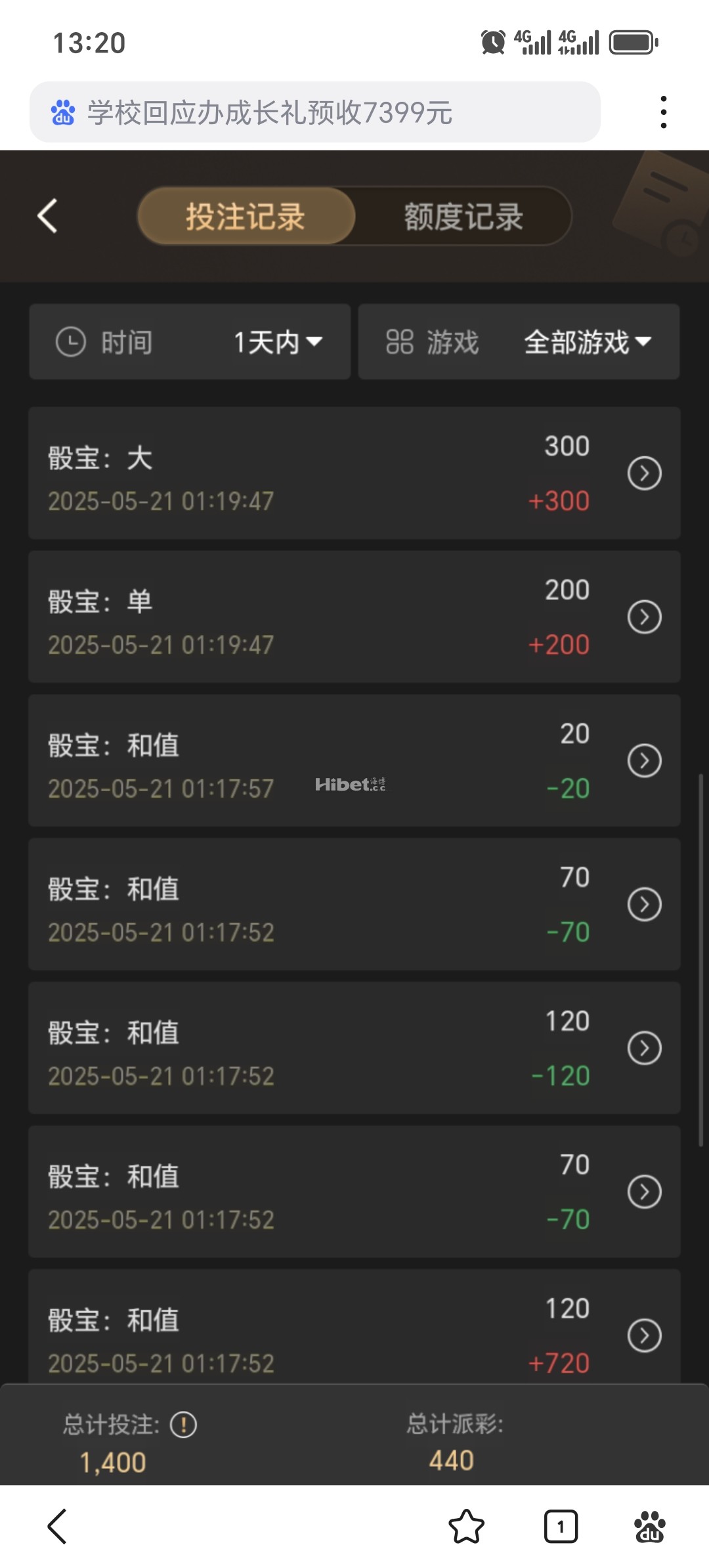The image size is (709, 1568).
Task: Open the browser tabs switcher
Action: (561, 1526)
